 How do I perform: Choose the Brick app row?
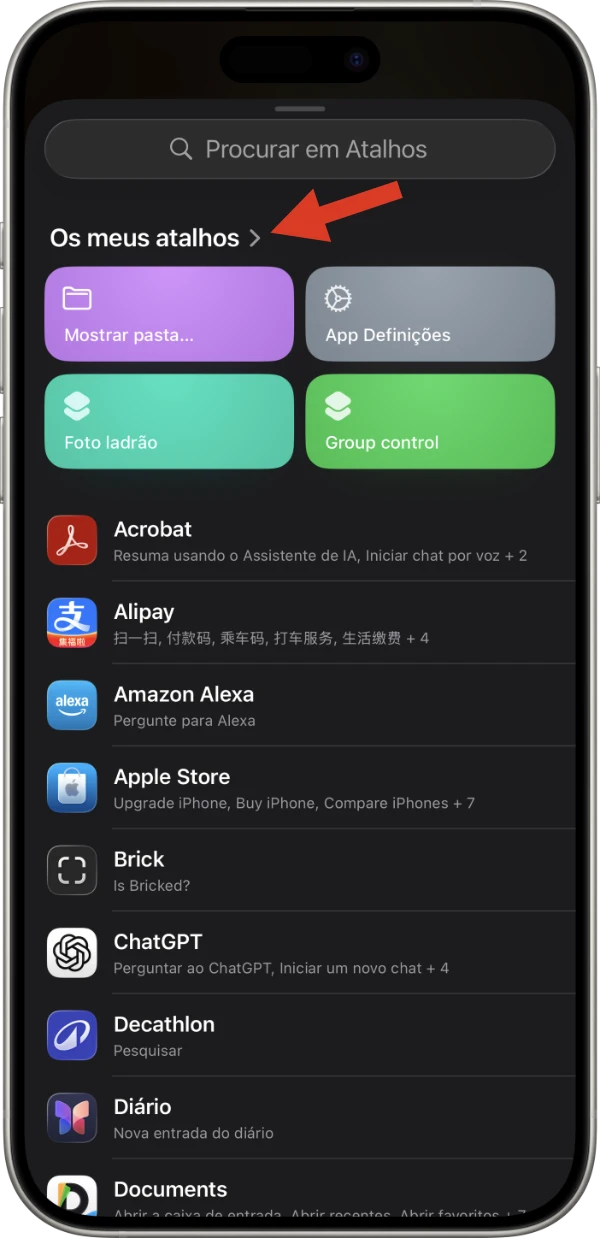click(310, 870)
